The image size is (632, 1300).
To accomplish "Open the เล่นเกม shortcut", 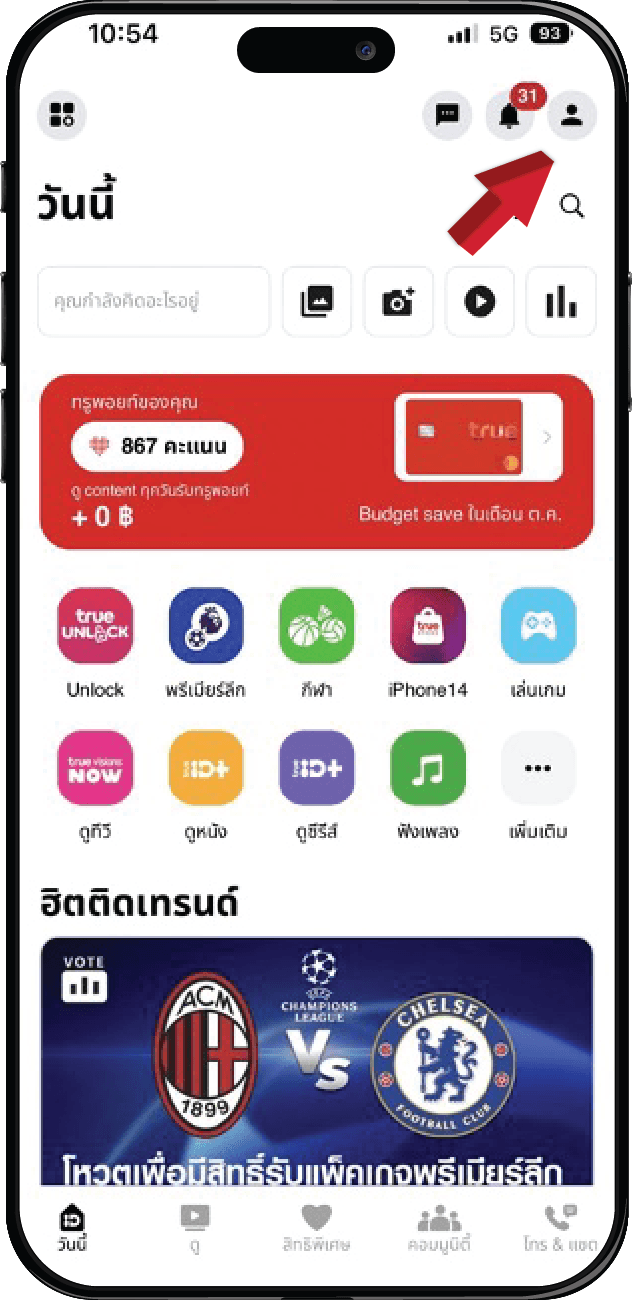I will (538, 626).
